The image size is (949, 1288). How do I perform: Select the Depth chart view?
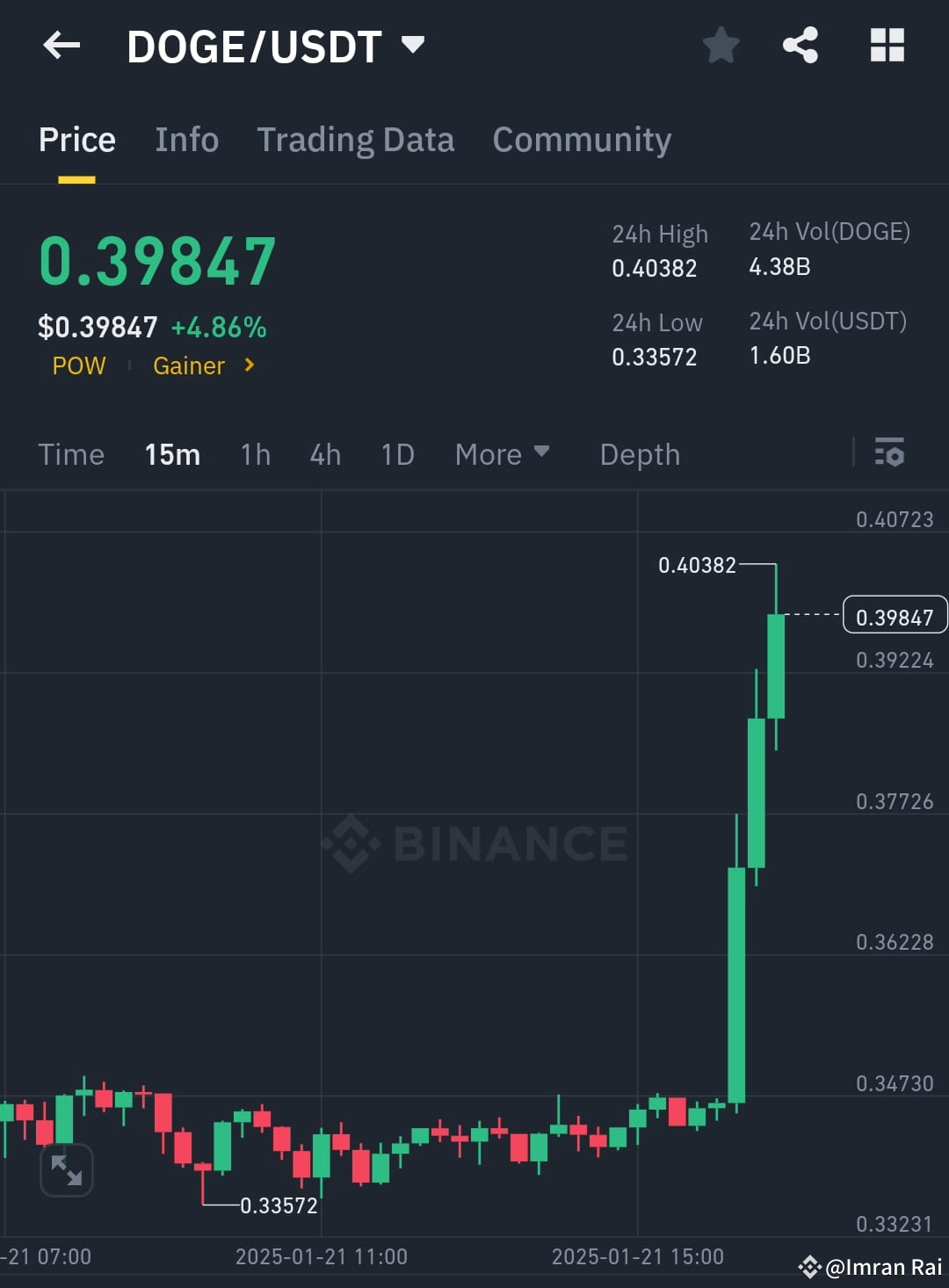tap(640, 454)
